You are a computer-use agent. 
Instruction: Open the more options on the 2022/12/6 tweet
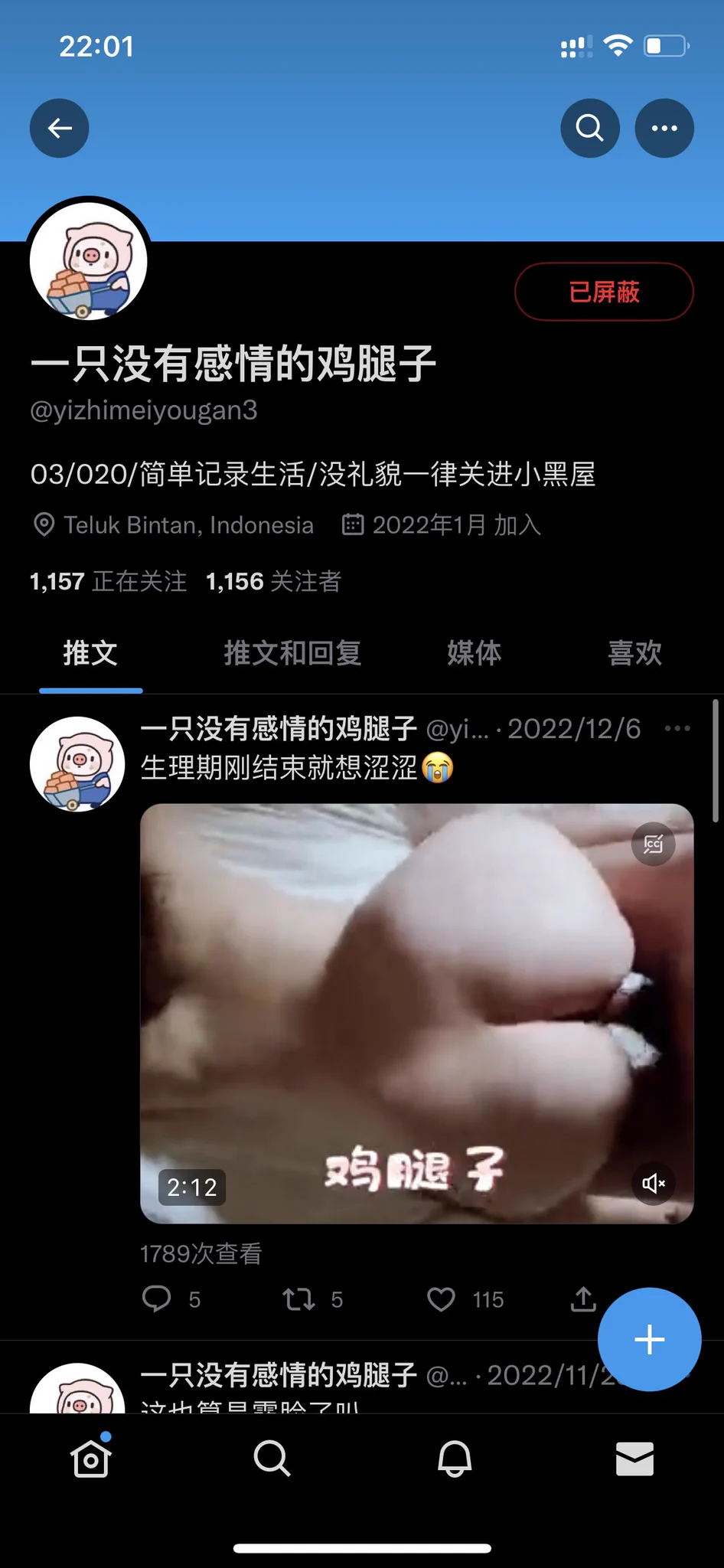pyautogui.click(x=677, y=729)
